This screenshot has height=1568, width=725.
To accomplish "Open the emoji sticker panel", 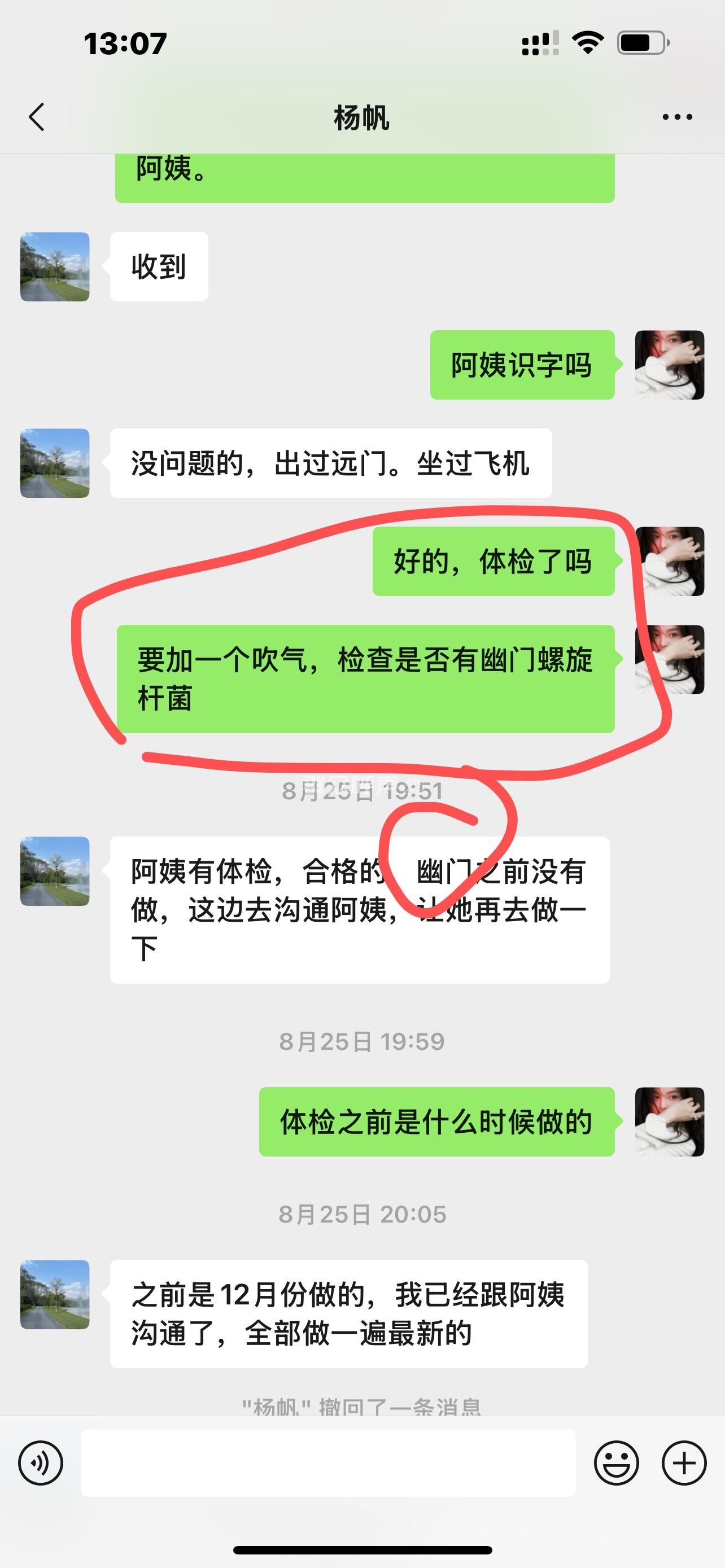I will tap(617, 1464).
